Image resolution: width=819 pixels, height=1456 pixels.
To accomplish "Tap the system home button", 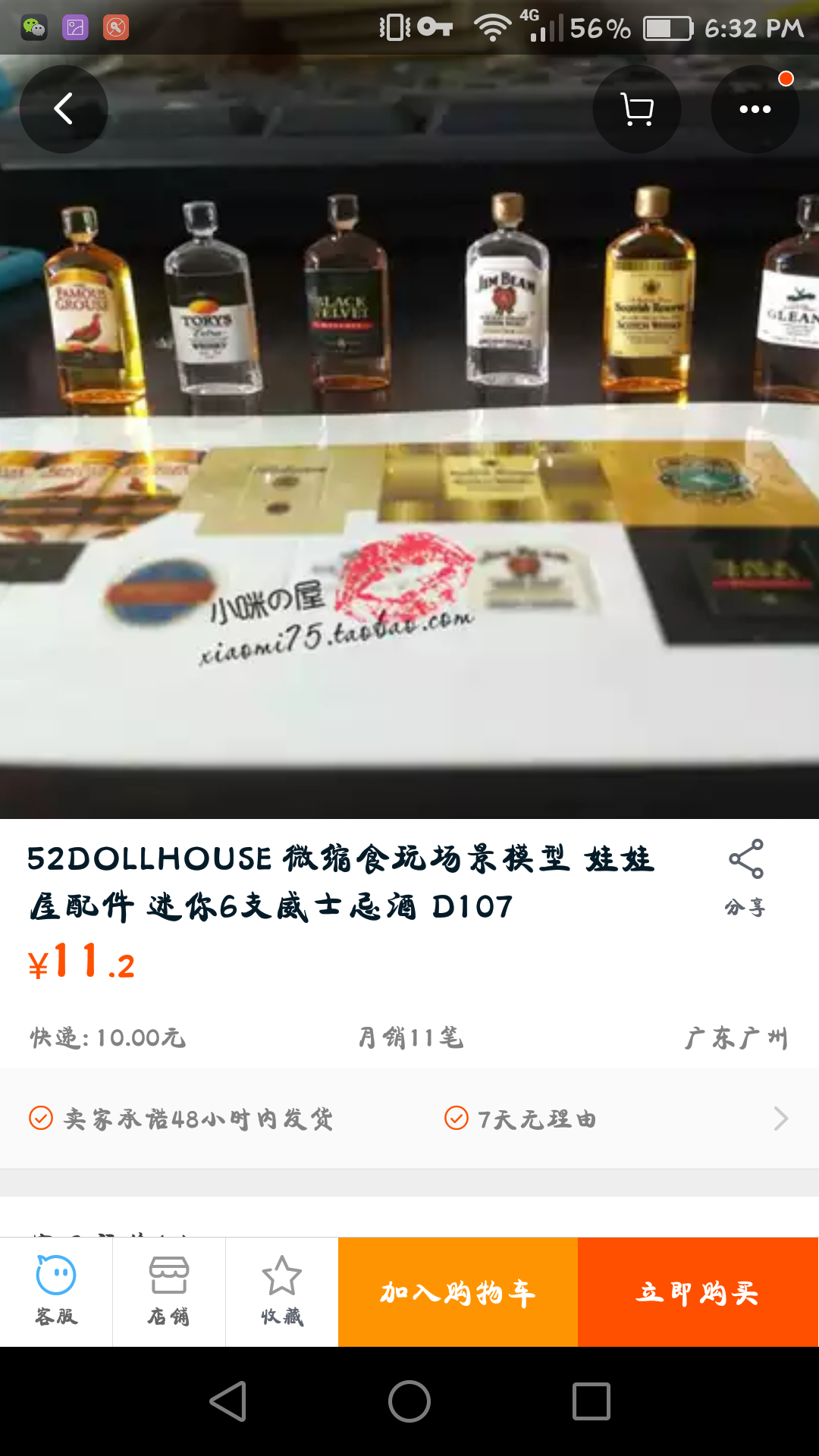I will coord(409,1401).
